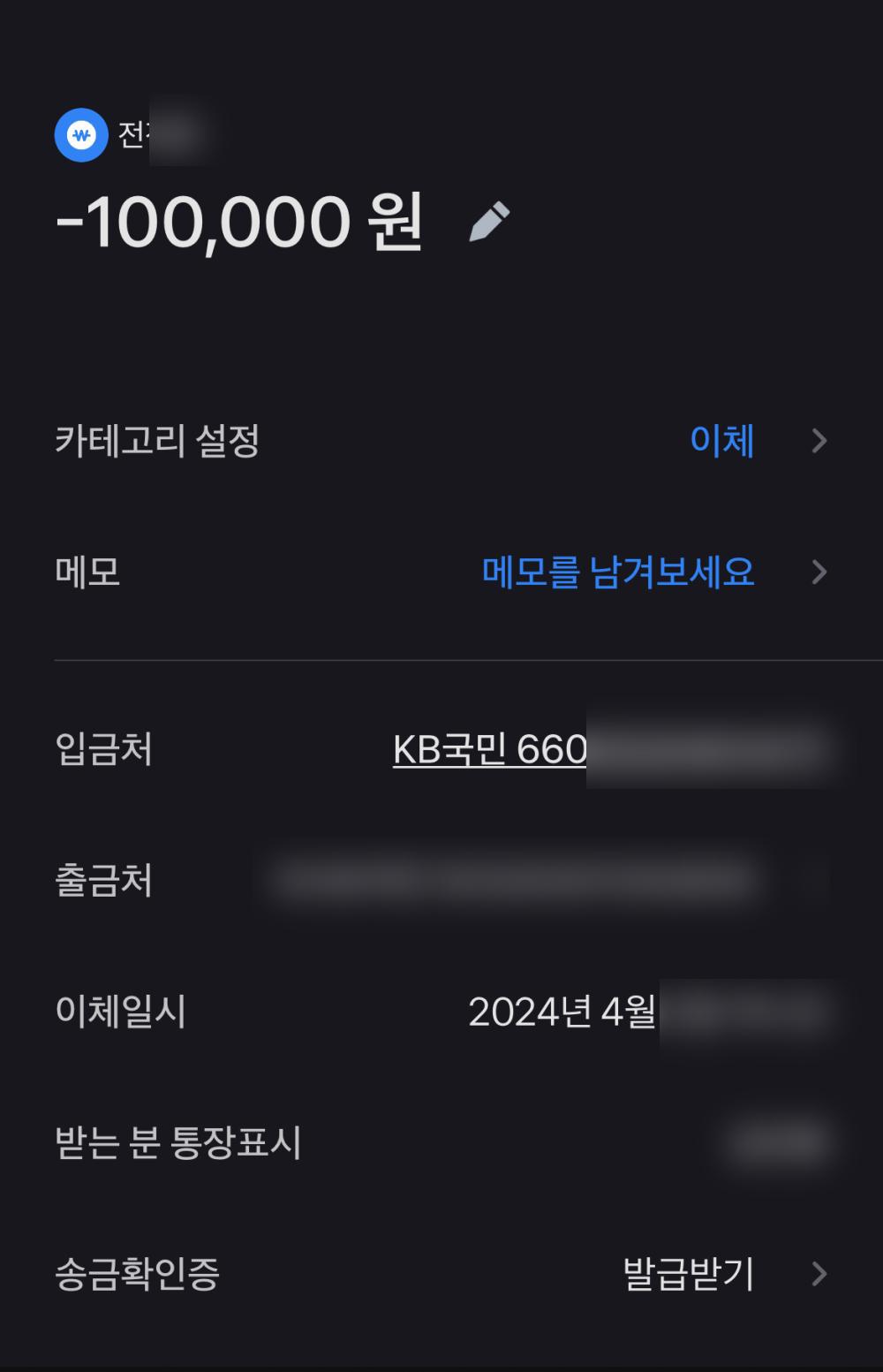
Task: Add a memo via 메모를 남겨보세요
Action: coord(618,572)
